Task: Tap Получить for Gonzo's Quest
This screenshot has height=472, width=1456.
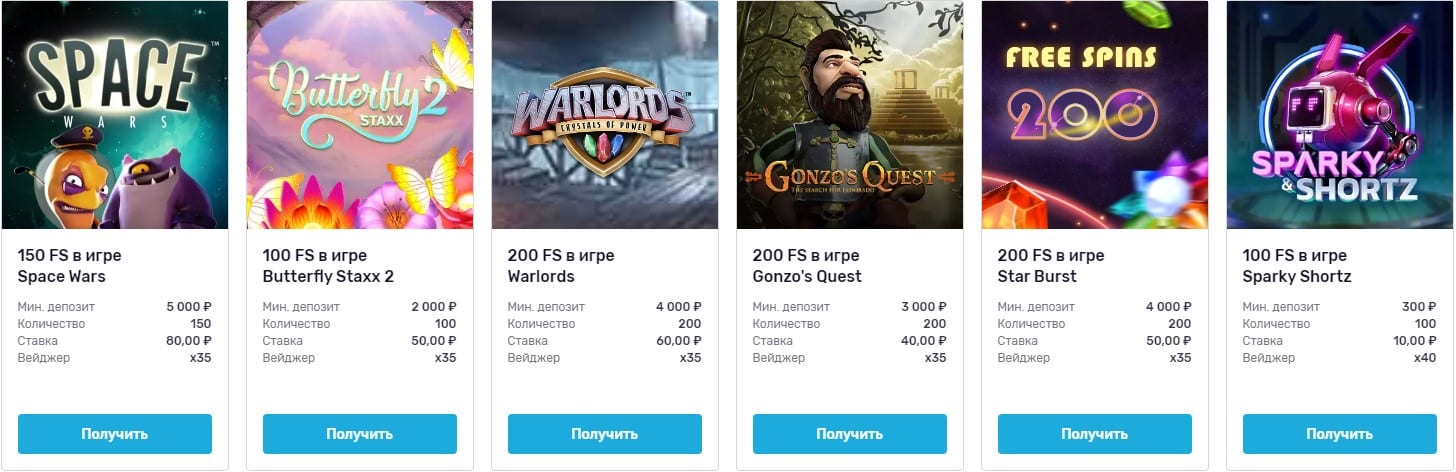Action: (850, 434)
